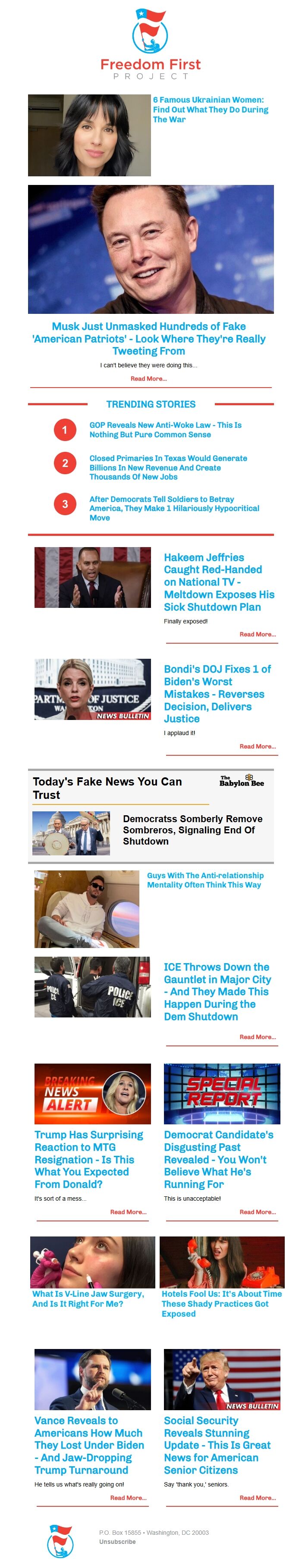Tap Read More under the Democrat Candidate story

[x=257, y=1212]
